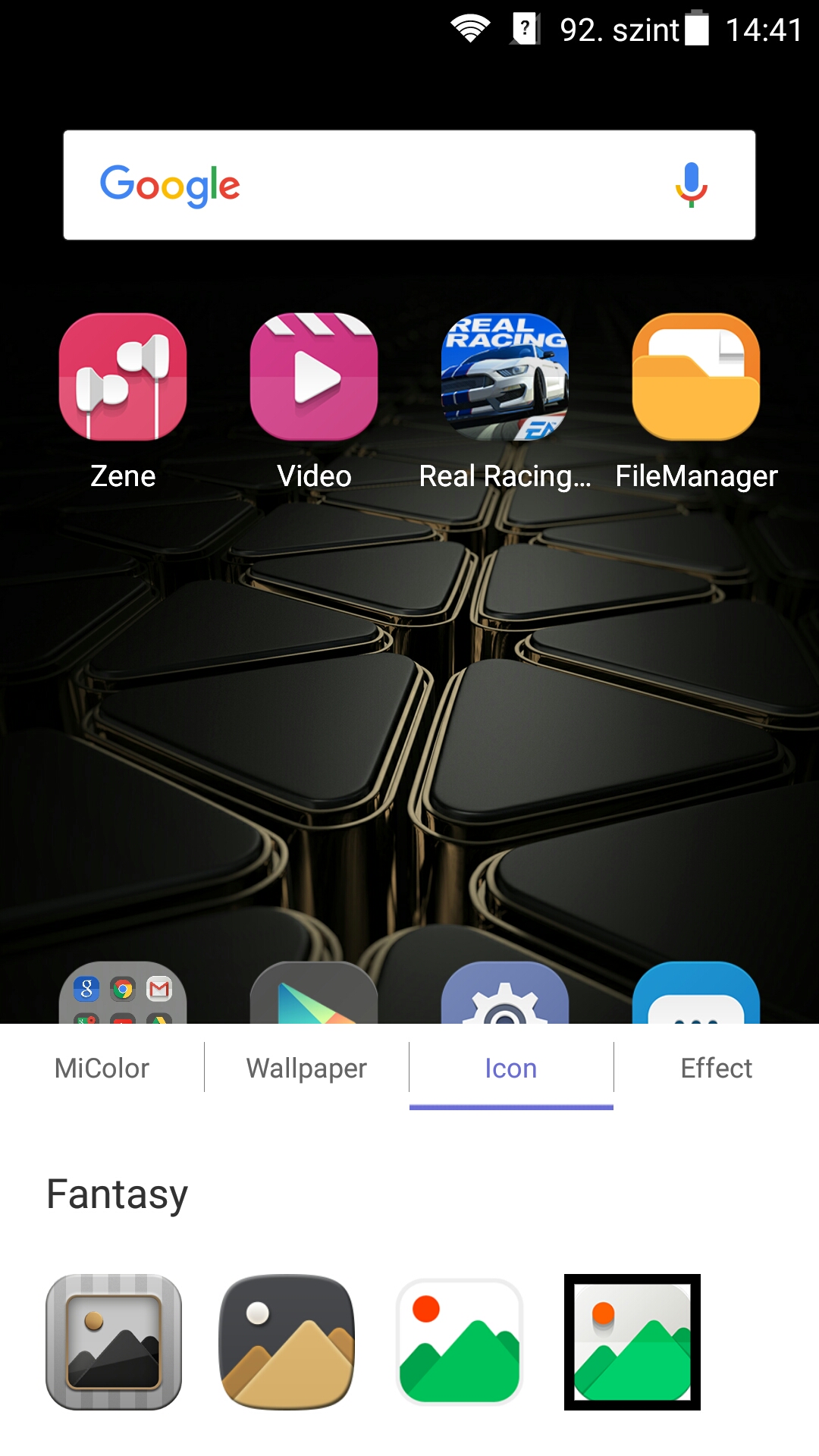
Task: Switch to the Effect tab
Action: (x=717, y=1068)
